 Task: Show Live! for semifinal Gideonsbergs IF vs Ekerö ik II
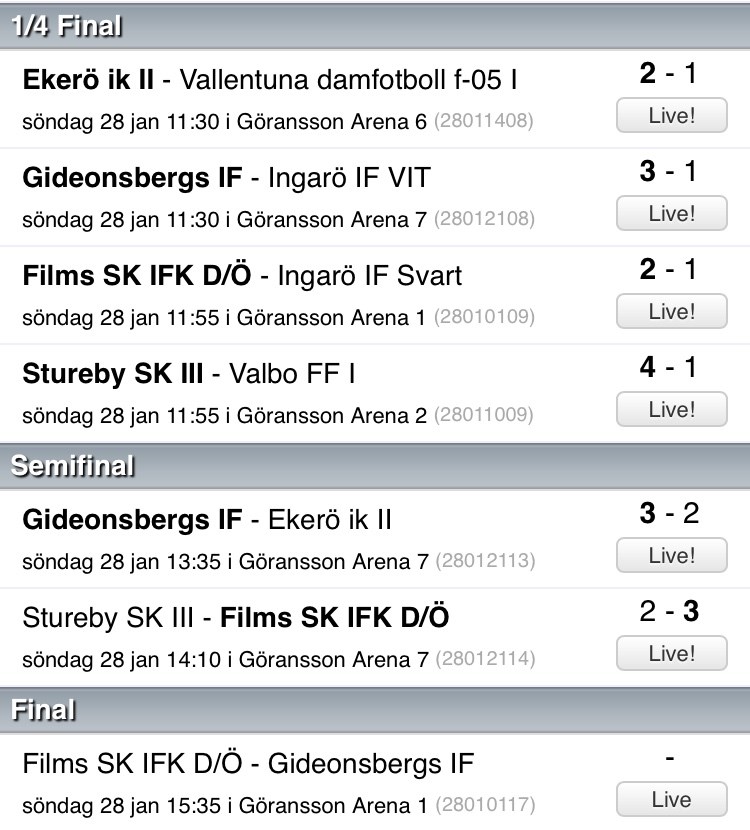tap(670, 556)
